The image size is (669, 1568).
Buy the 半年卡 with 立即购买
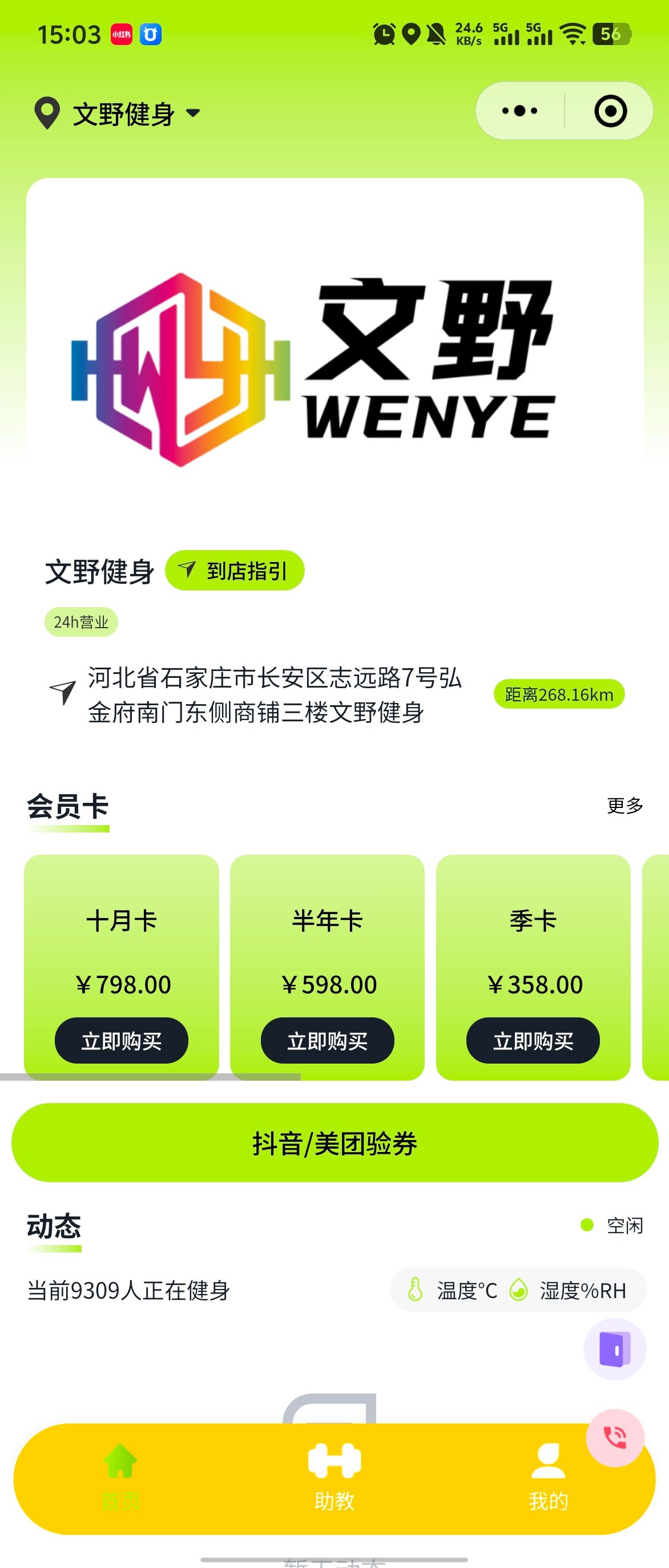[x=328, y=1041]
